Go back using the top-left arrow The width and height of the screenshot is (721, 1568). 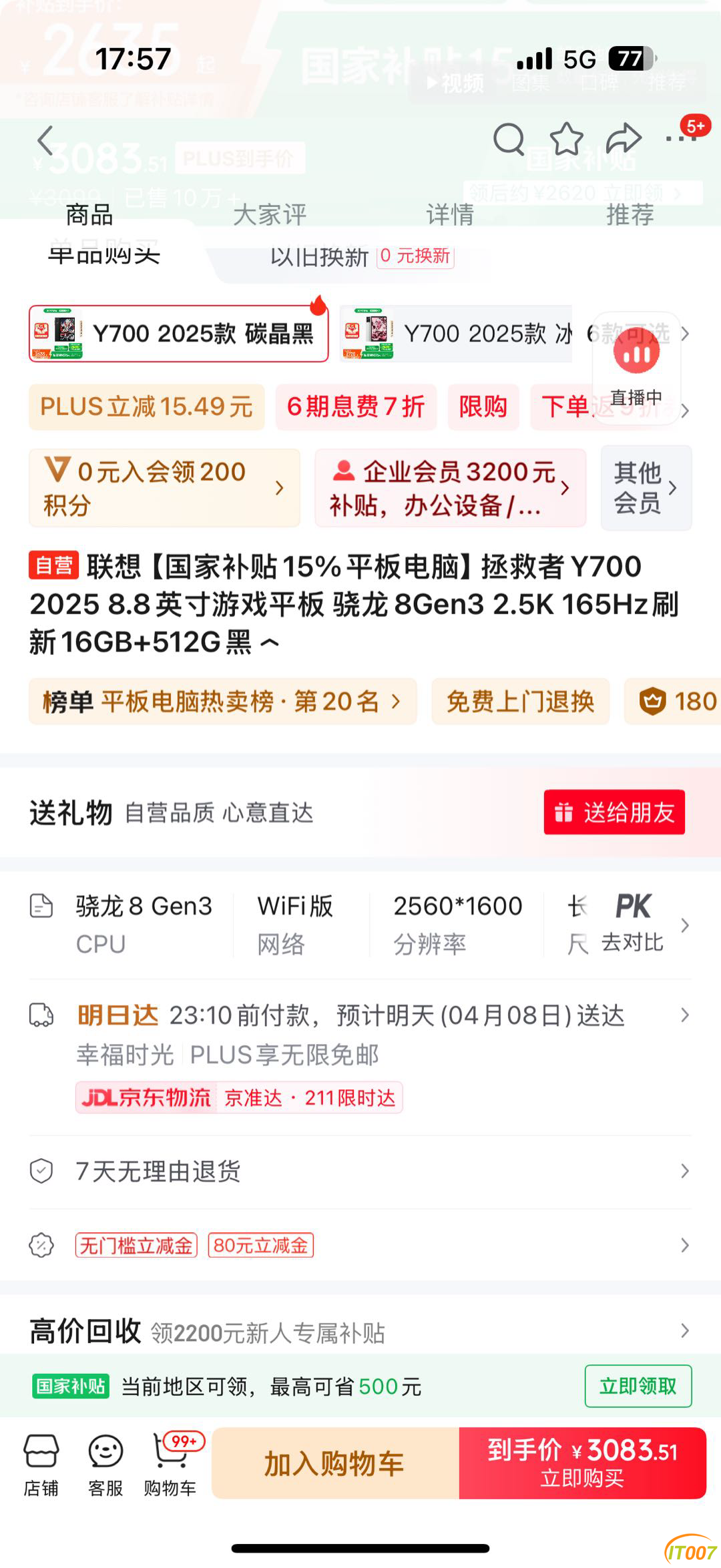(45, 140)
